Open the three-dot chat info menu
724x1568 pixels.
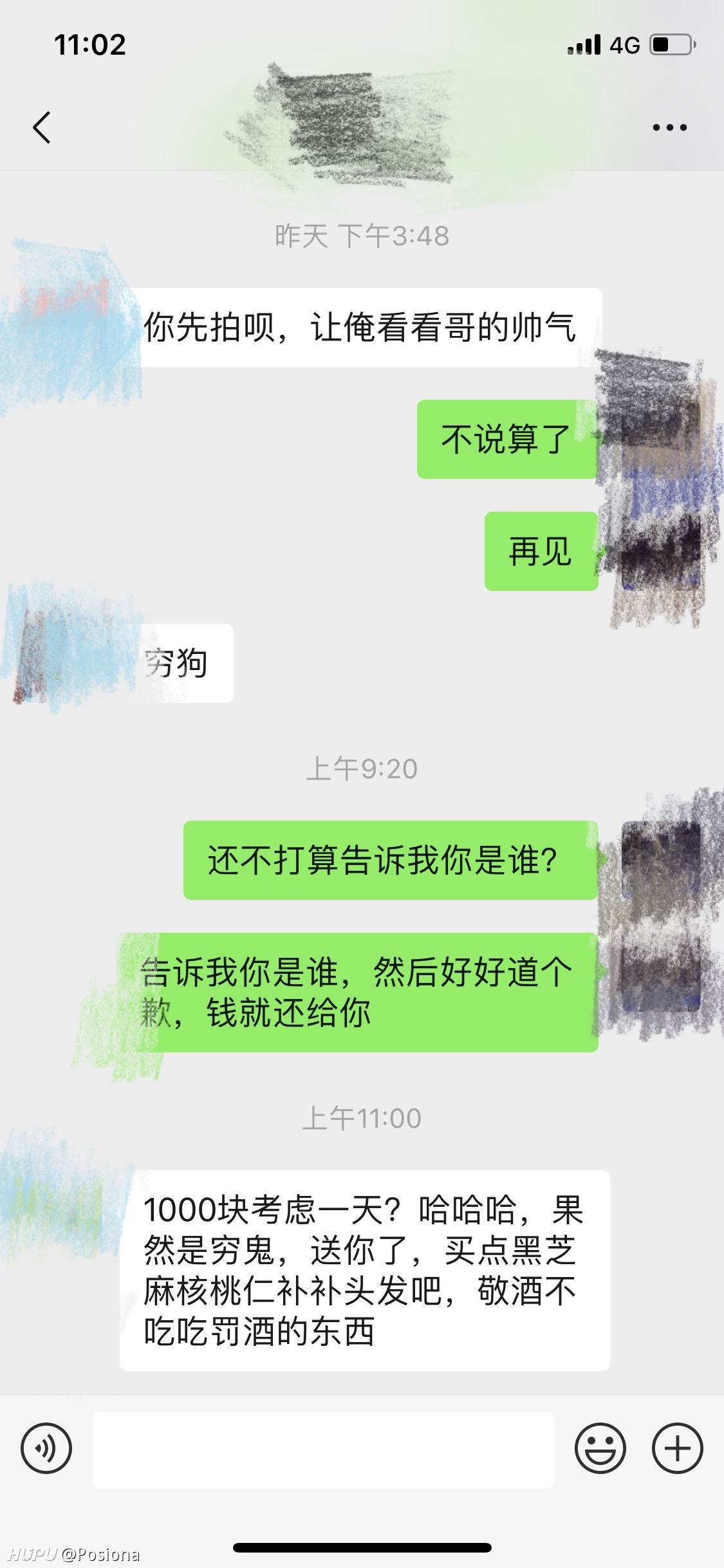coord(669,127)
